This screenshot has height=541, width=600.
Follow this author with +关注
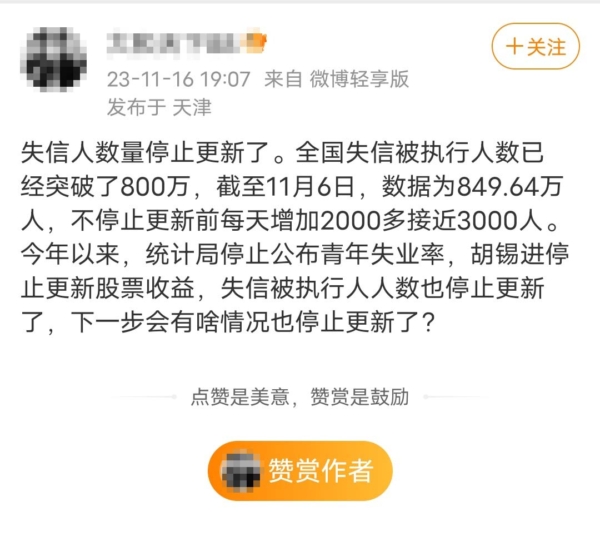pyautogui.click(x=535, y=47)
